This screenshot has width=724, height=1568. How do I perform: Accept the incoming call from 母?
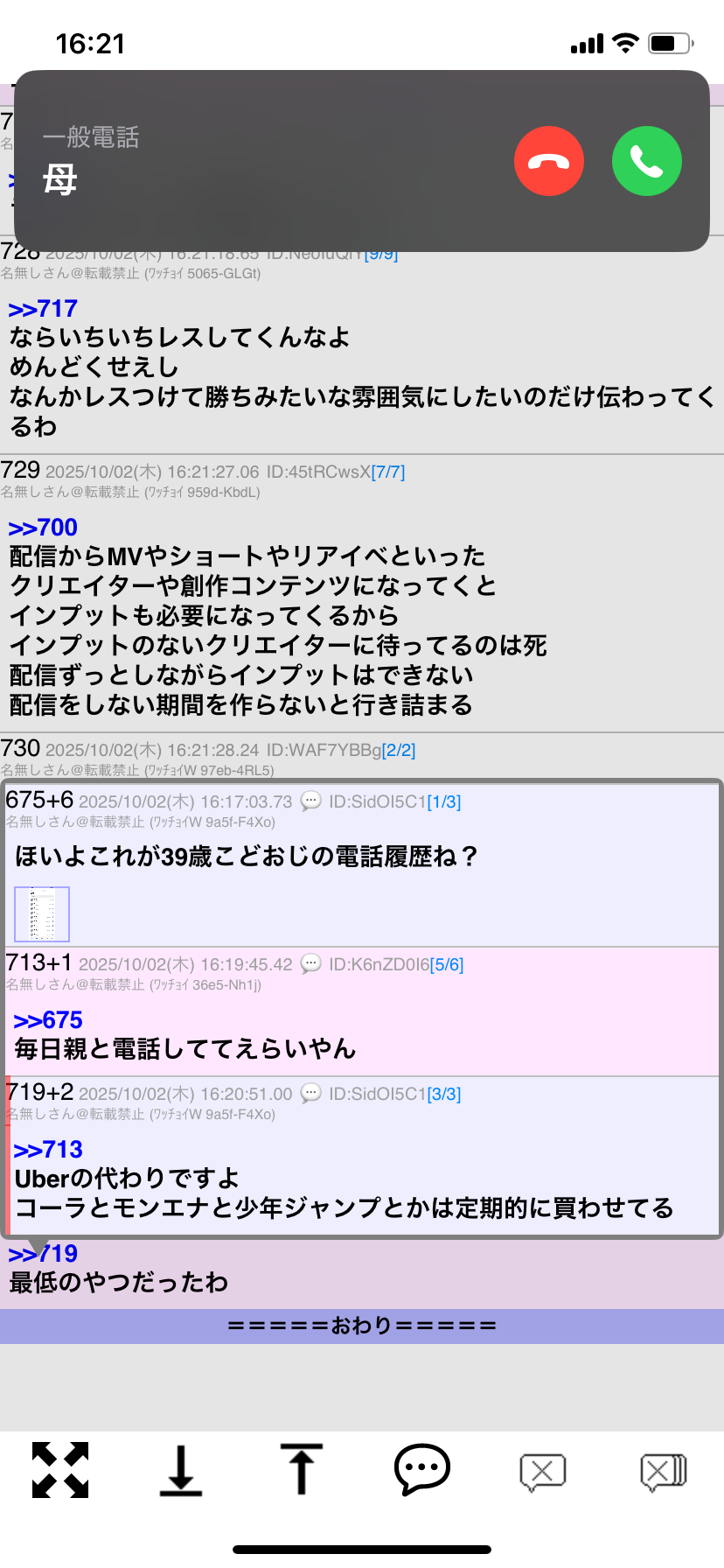(x=647, y=161)
